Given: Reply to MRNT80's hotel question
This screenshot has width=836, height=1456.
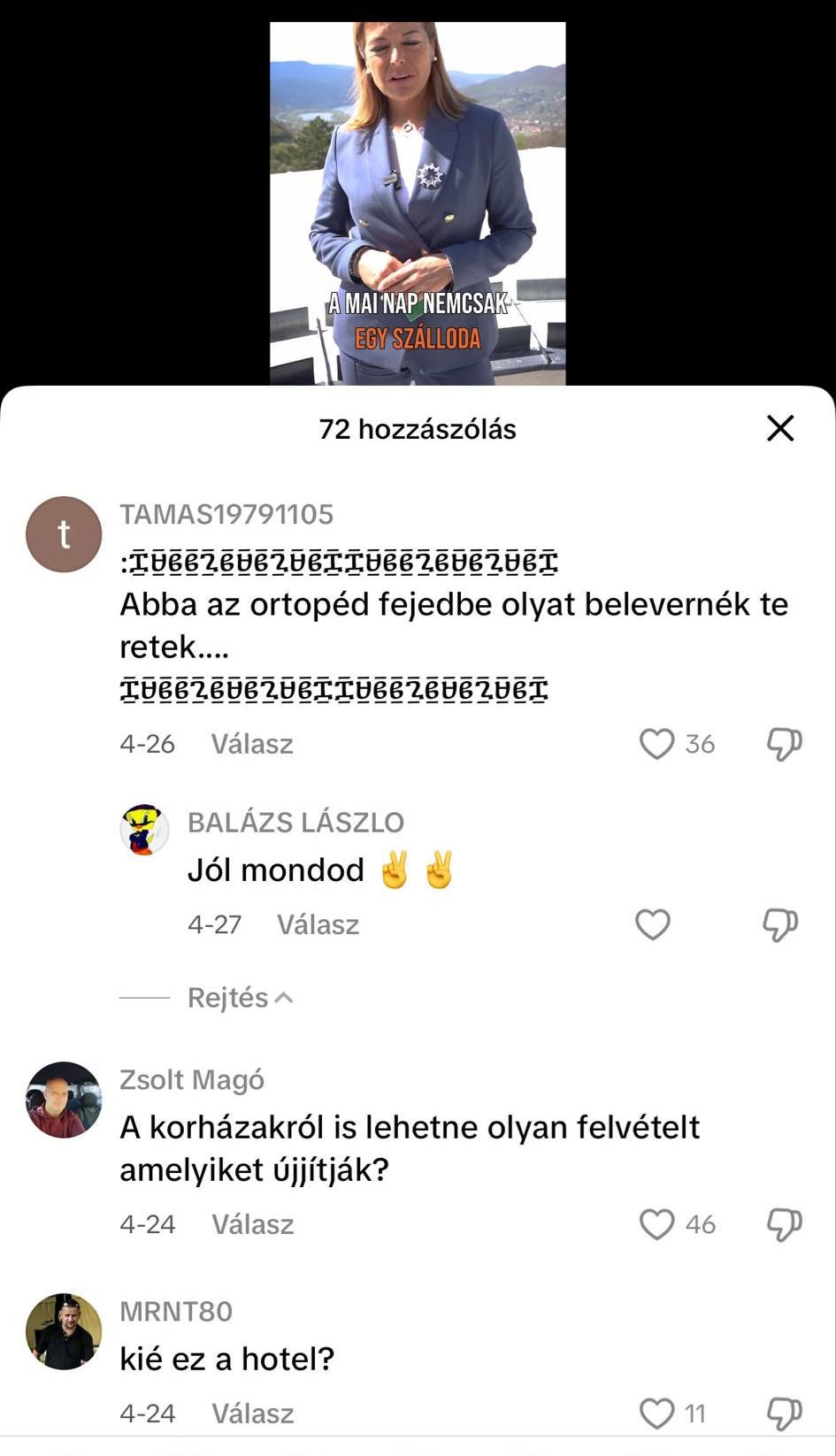Looking at the screenshot, I should 252,1414.
